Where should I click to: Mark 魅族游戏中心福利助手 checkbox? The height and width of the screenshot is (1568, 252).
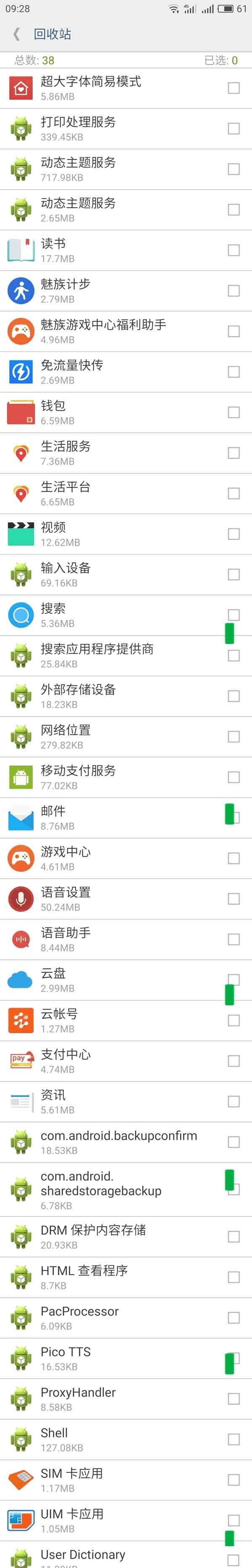coord(233,331)
